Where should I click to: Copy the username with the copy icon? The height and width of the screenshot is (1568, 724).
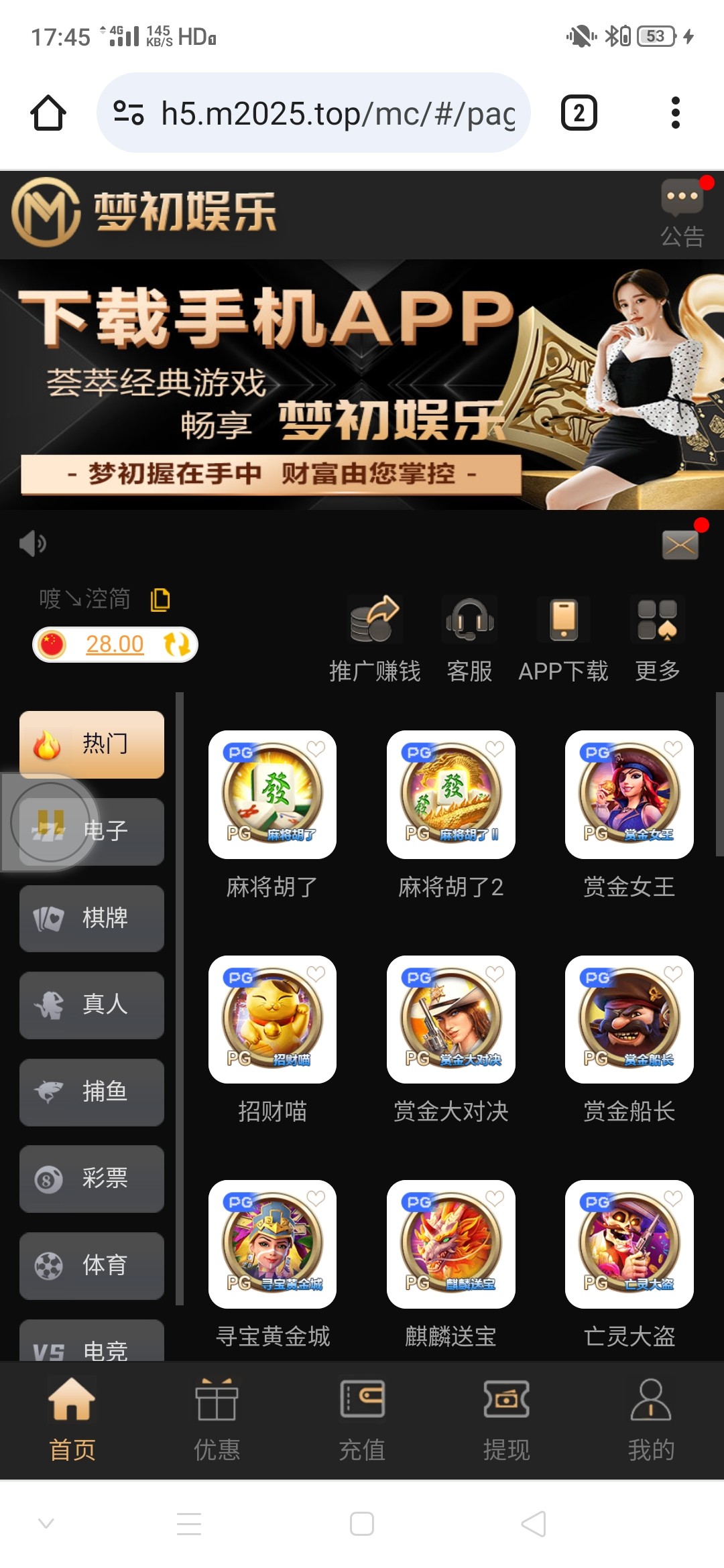(x=160, y=599)
